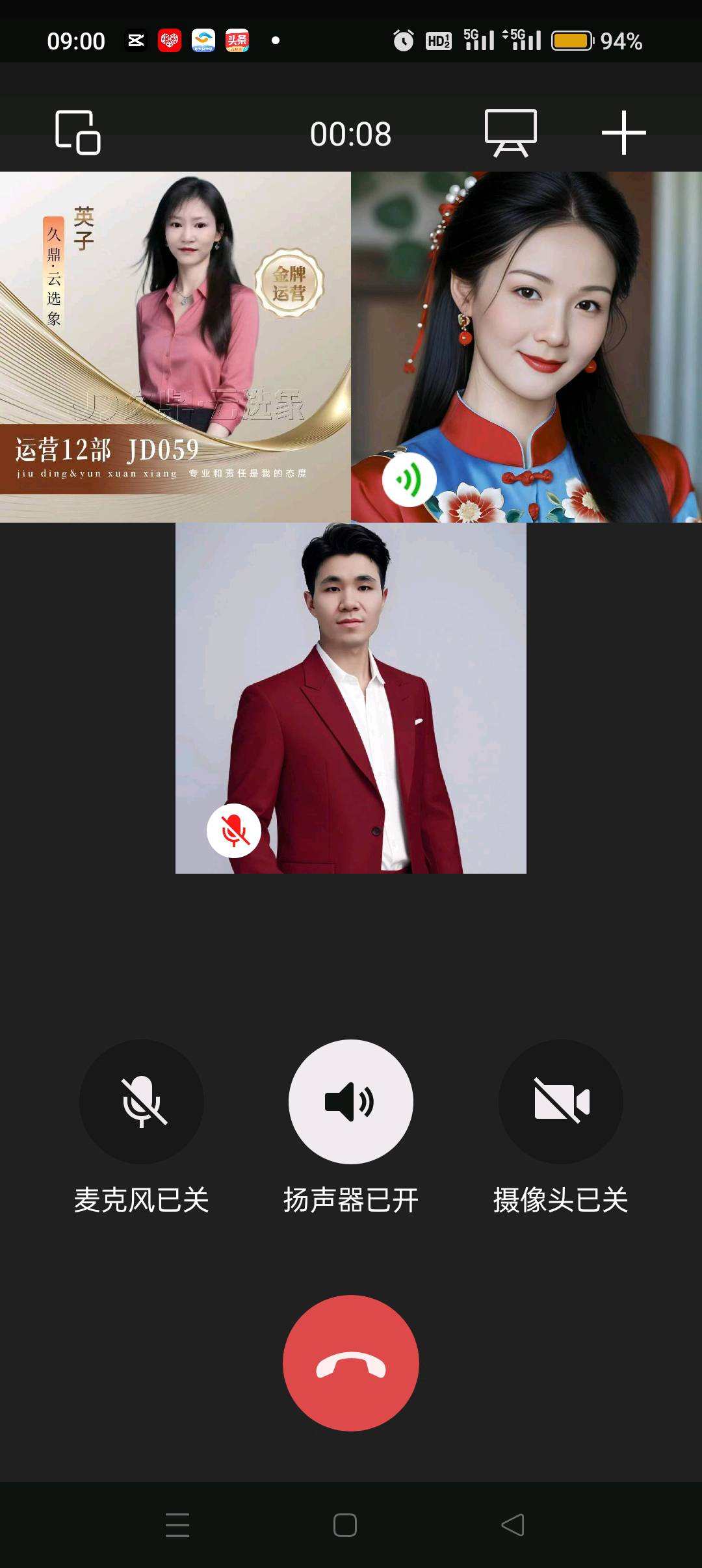The height and width of the screenshot is (1568, 702).
Task: Select the speaking woman's participant tile
Action: (x=526, y=347)
